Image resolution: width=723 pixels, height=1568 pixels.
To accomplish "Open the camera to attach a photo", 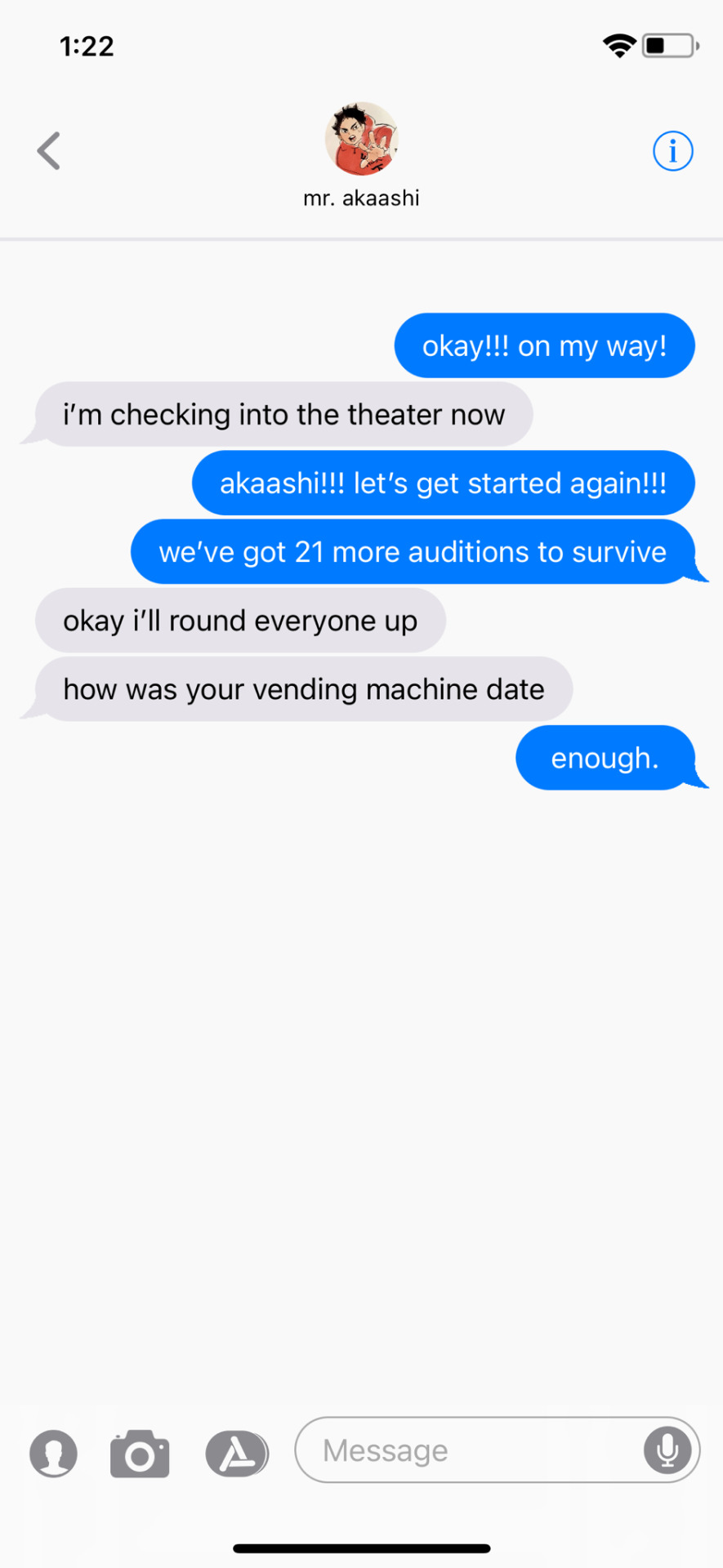I will pos(140,1454).
